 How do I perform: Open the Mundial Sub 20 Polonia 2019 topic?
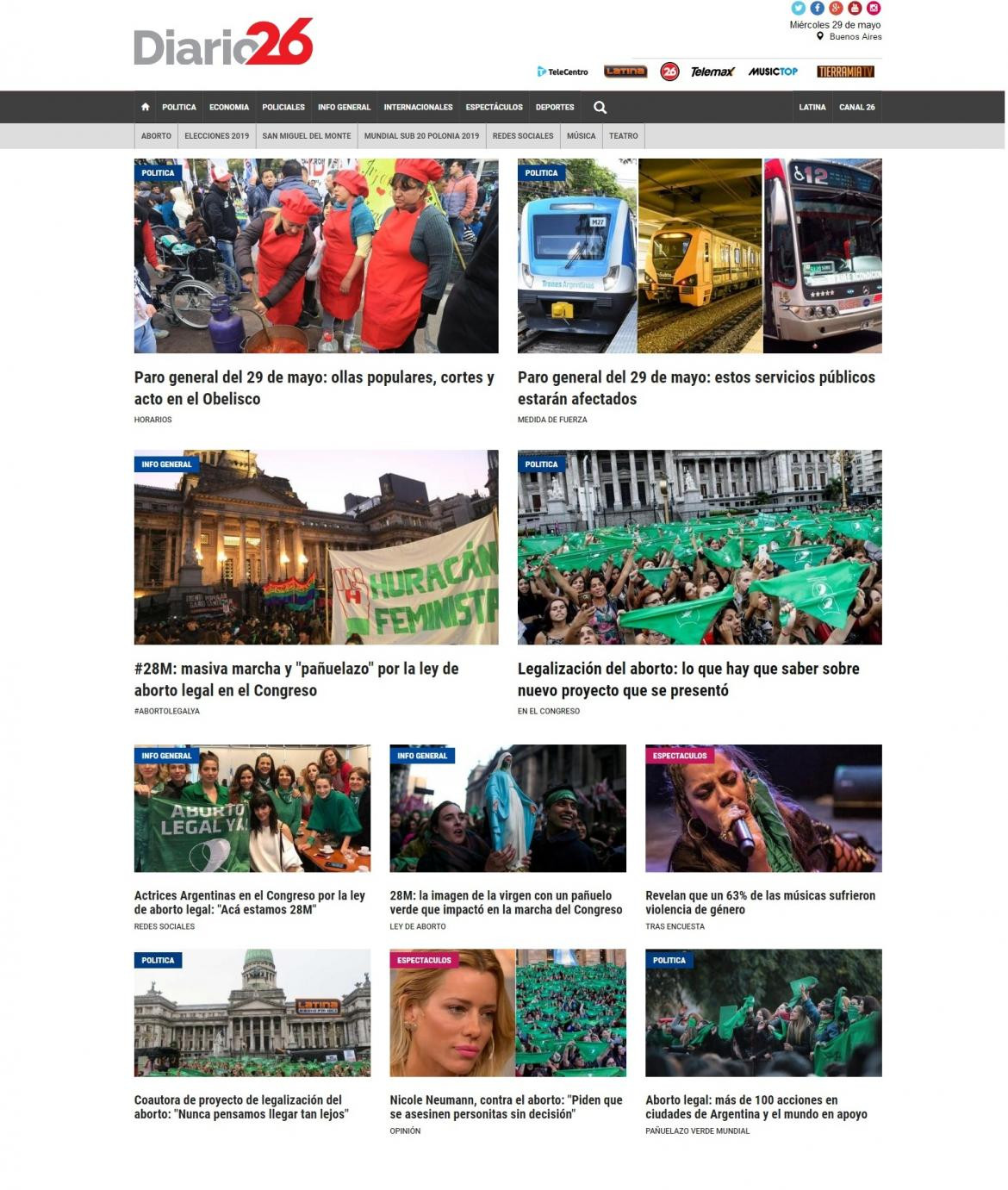[x=421, y=136]
